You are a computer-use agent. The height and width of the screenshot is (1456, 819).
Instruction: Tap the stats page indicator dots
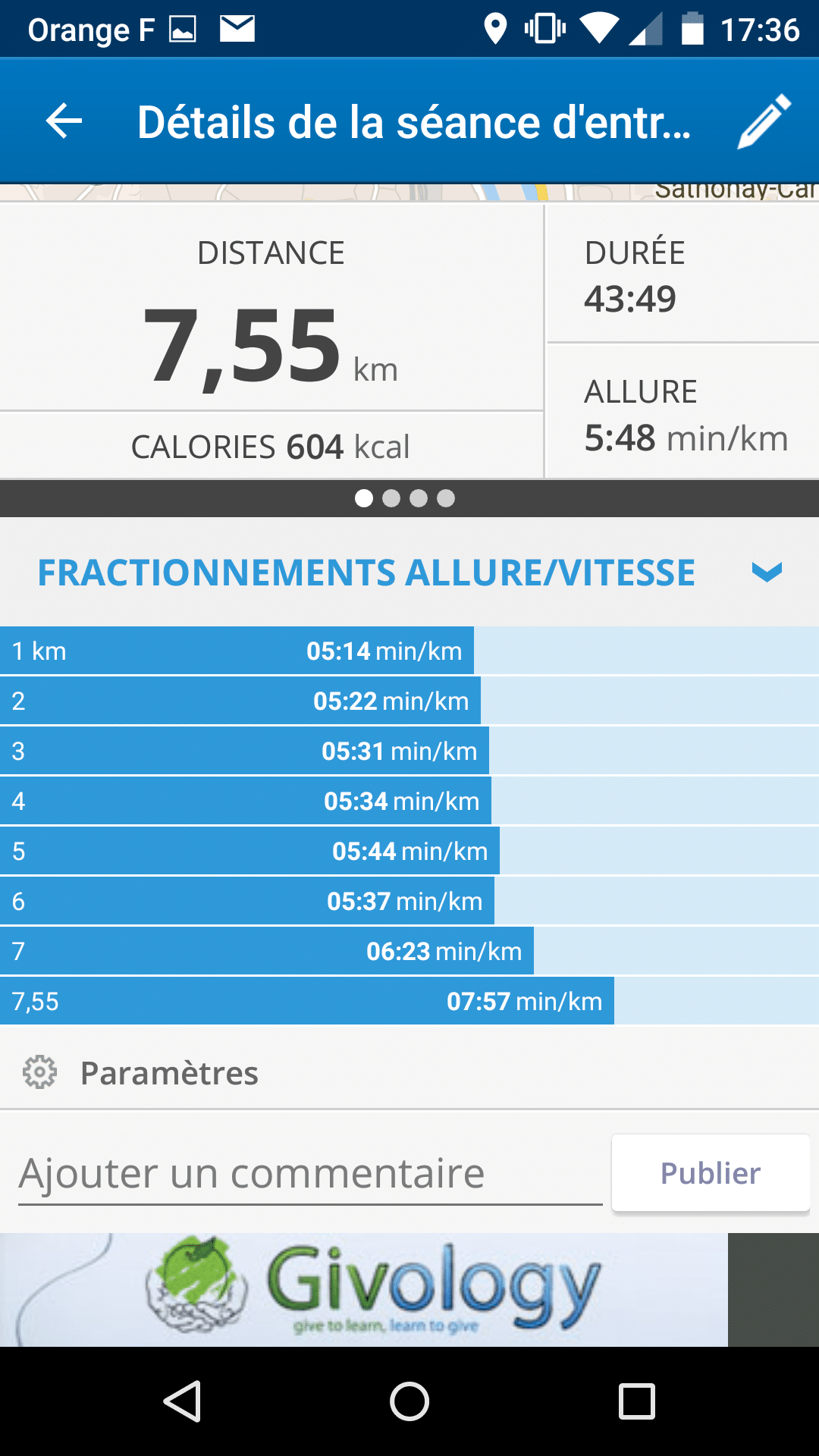[405, 498]
